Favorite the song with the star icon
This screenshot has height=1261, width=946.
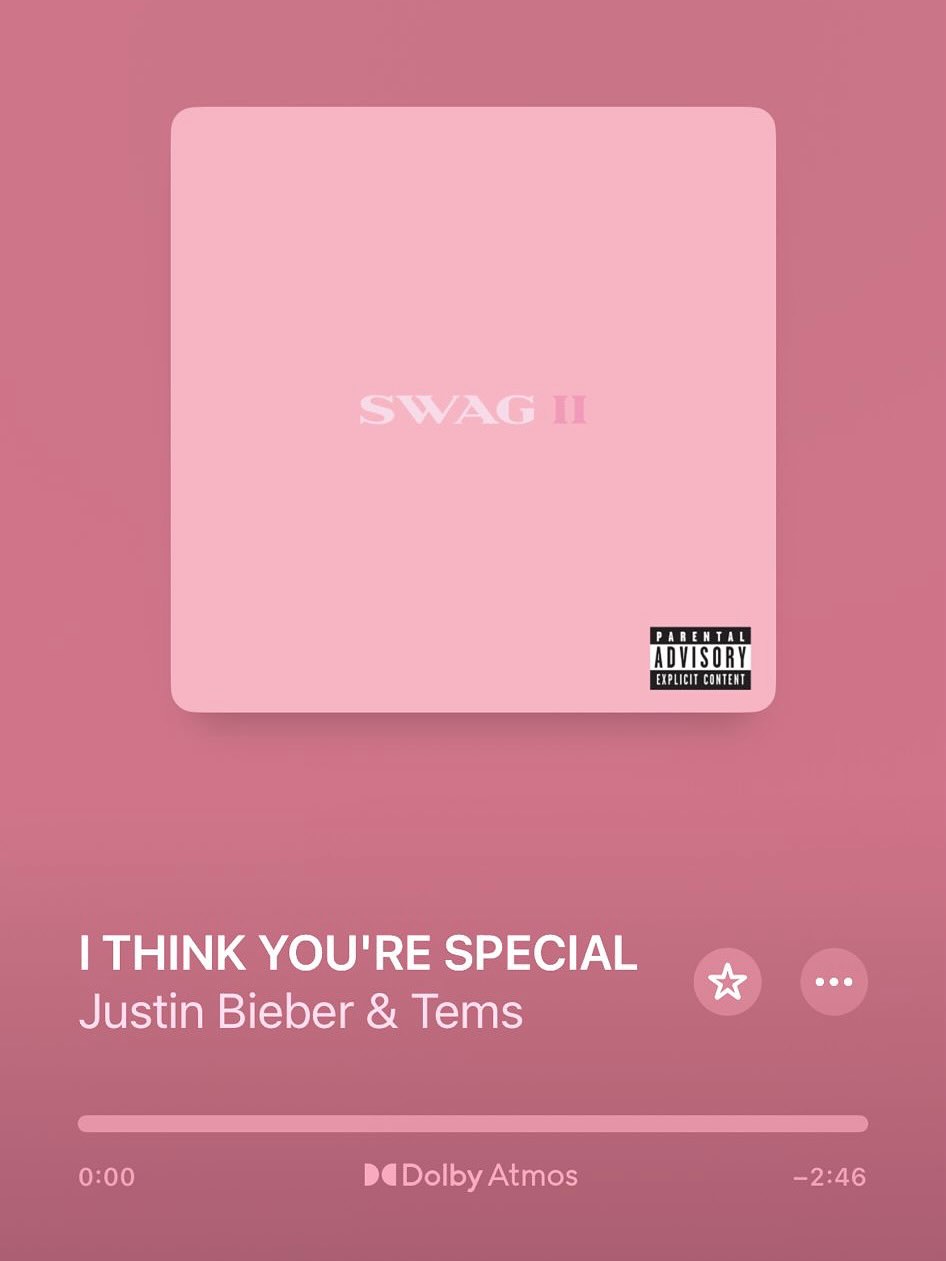coord(727,982)
